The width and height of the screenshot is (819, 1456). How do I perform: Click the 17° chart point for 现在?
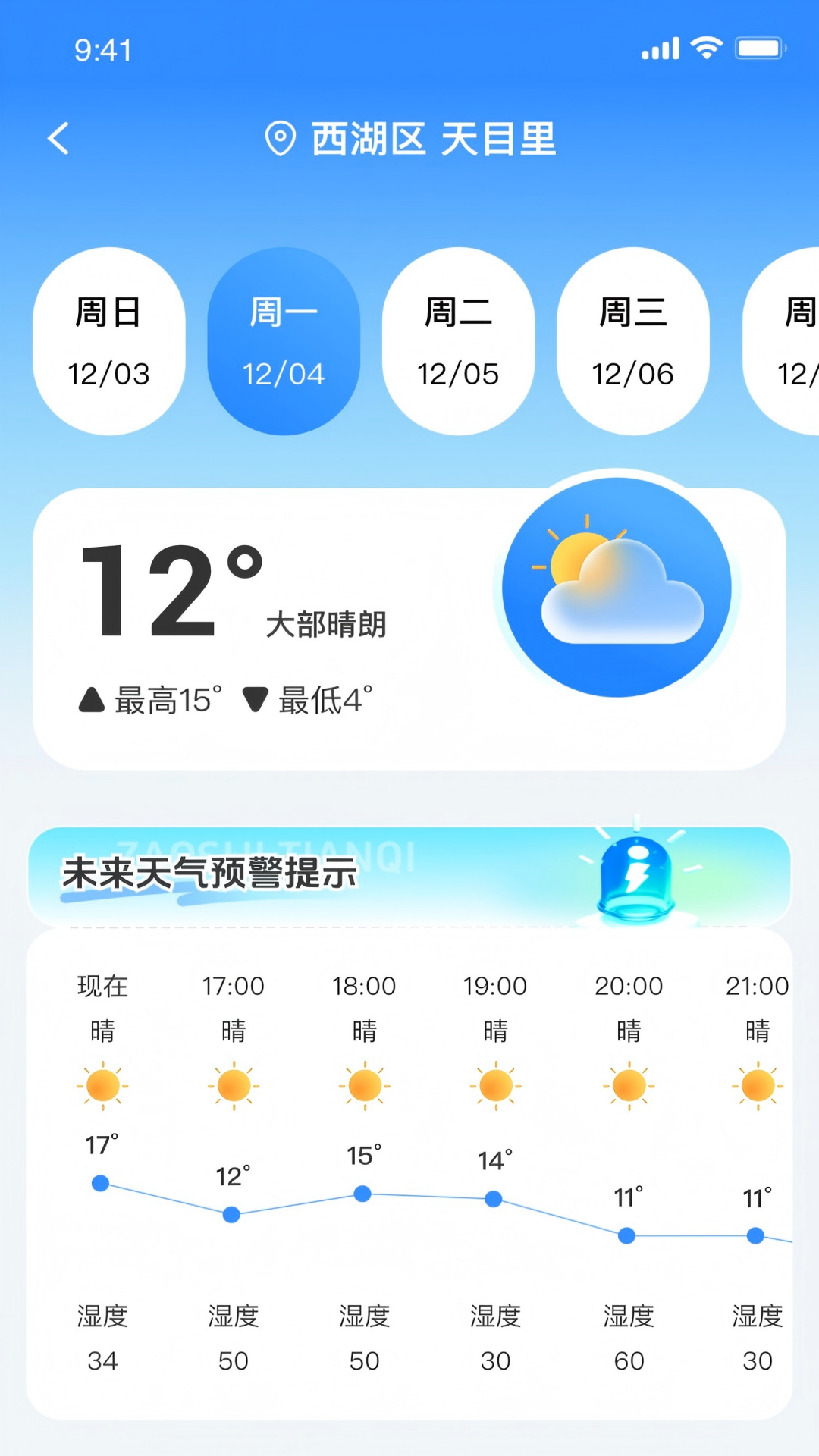[x=100, y=1183]
